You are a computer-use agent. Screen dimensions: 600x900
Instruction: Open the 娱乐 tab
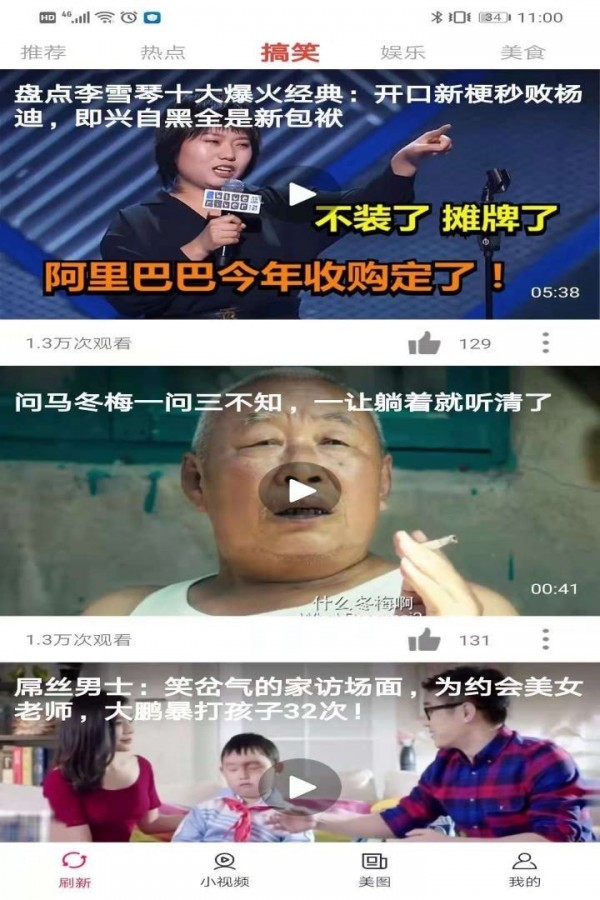[x=403, y=53]
